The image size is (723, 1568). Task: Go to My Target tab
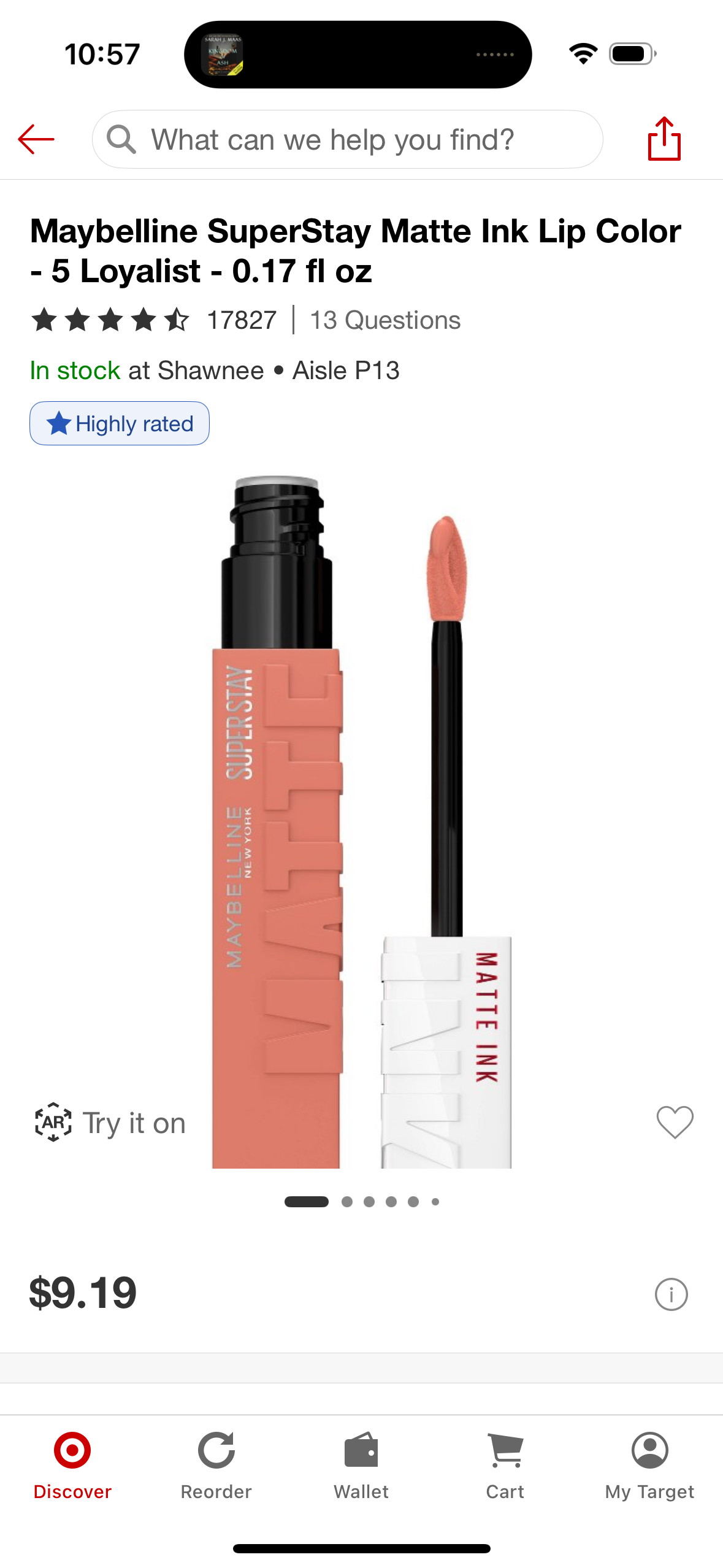(x=649, y=1466)
